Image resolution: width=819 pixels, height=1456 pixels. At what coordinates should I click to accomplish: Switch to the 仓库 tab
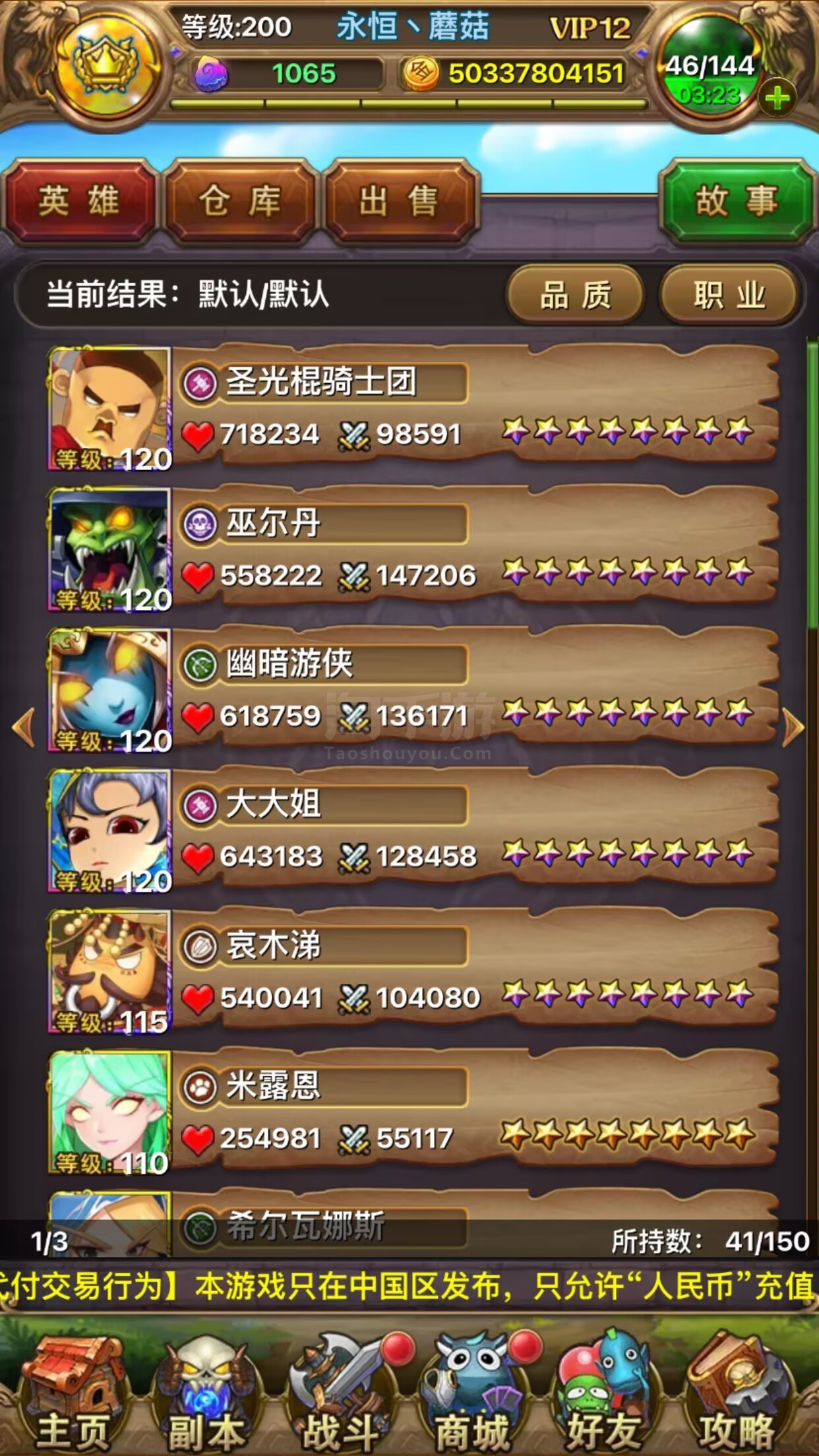240,200
